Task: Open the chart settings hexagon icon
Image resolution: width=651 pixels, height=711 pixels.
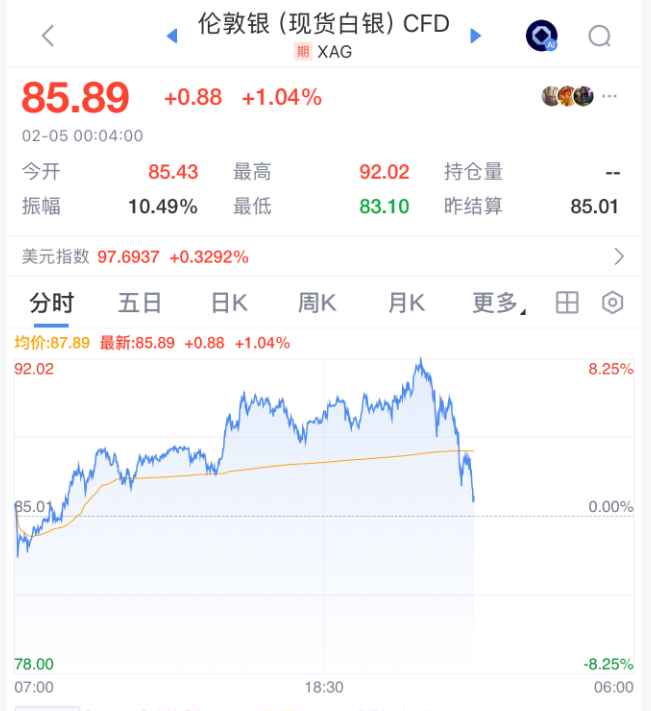Action: point(612,303)
